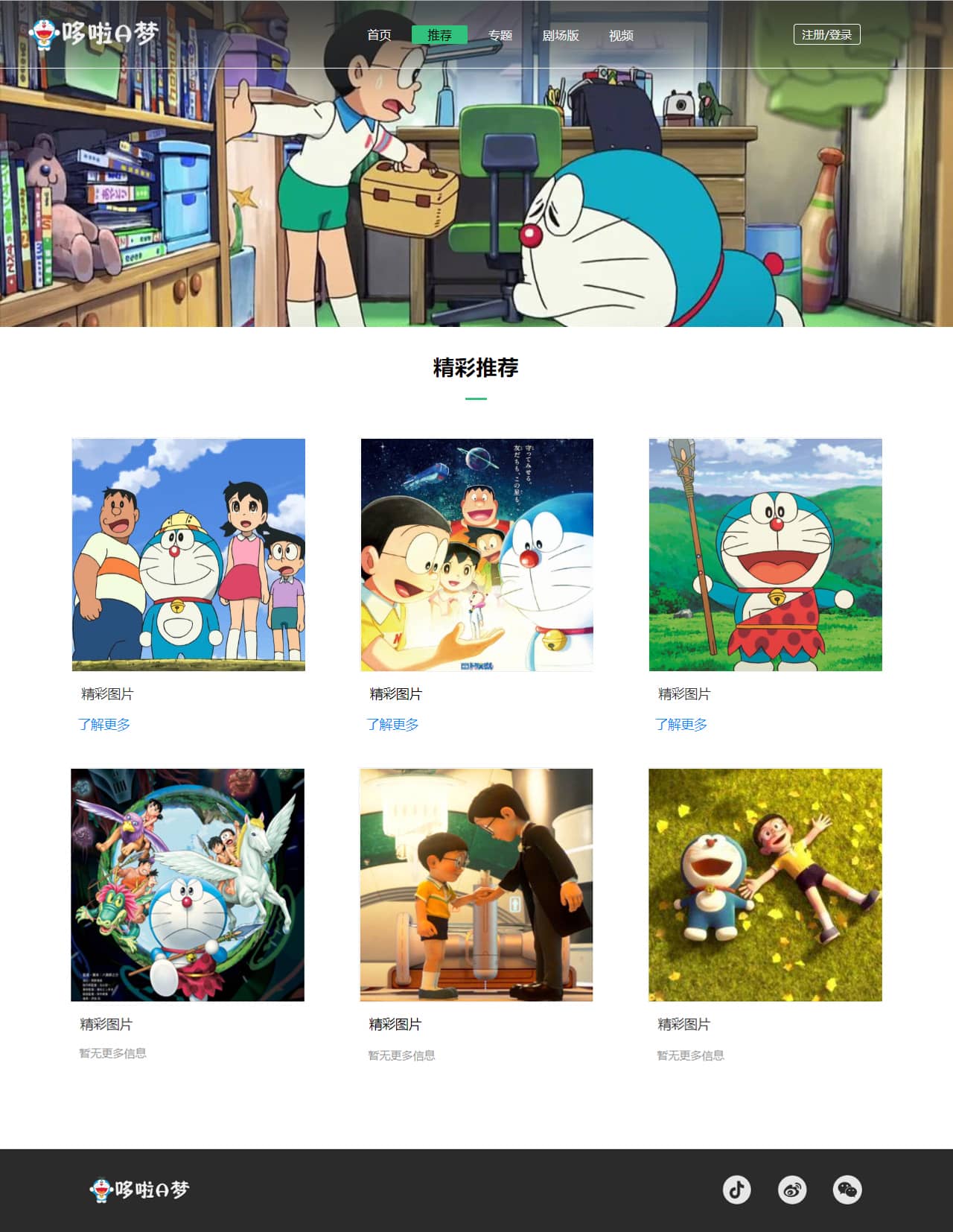Image resolution: width=953 pixels, height=1232 pixels.
Task: Open the picture of Doraemon lying on grass
Action: 765,885
